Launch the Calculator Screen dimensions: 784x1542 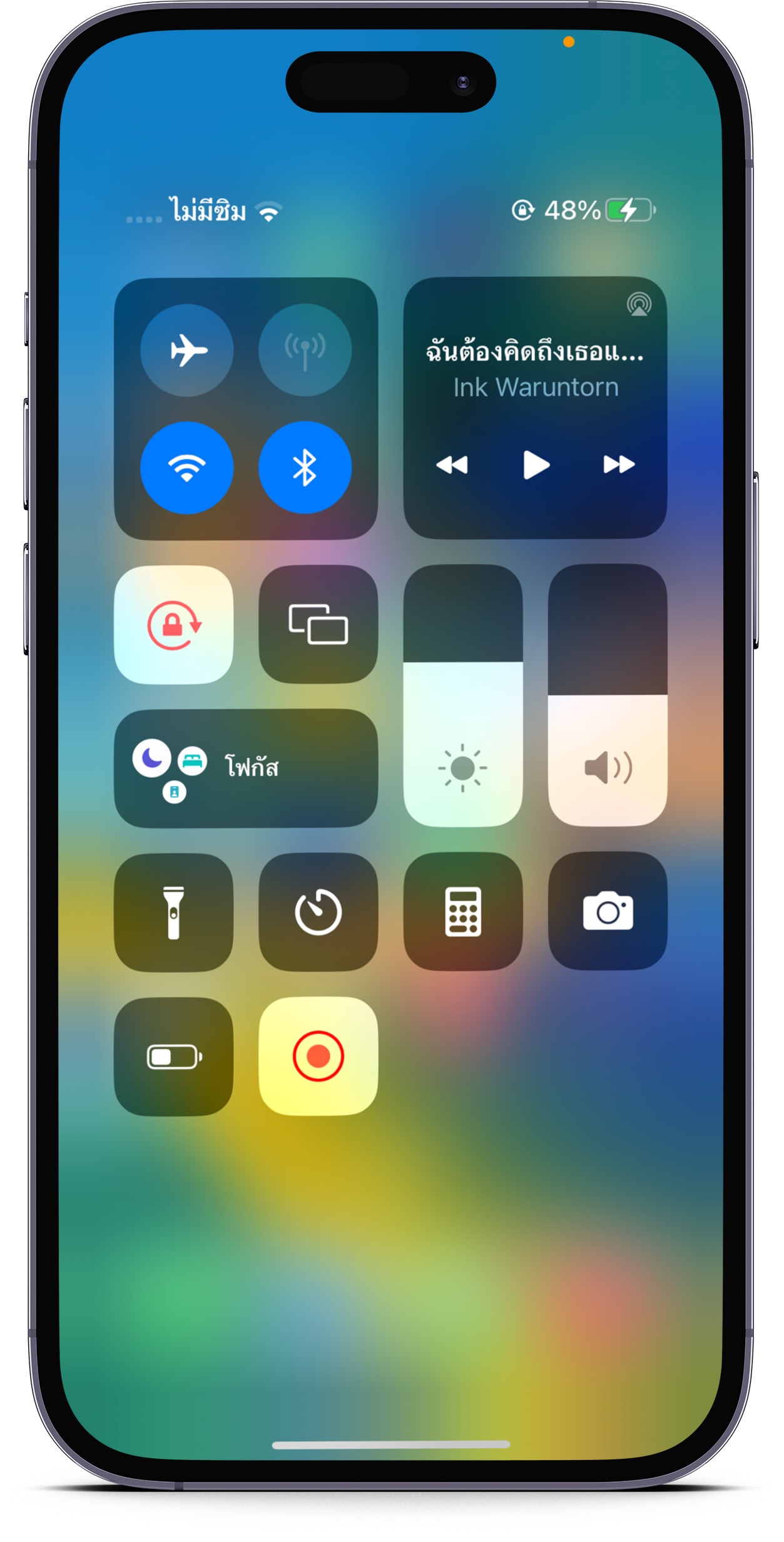[462, 912]
